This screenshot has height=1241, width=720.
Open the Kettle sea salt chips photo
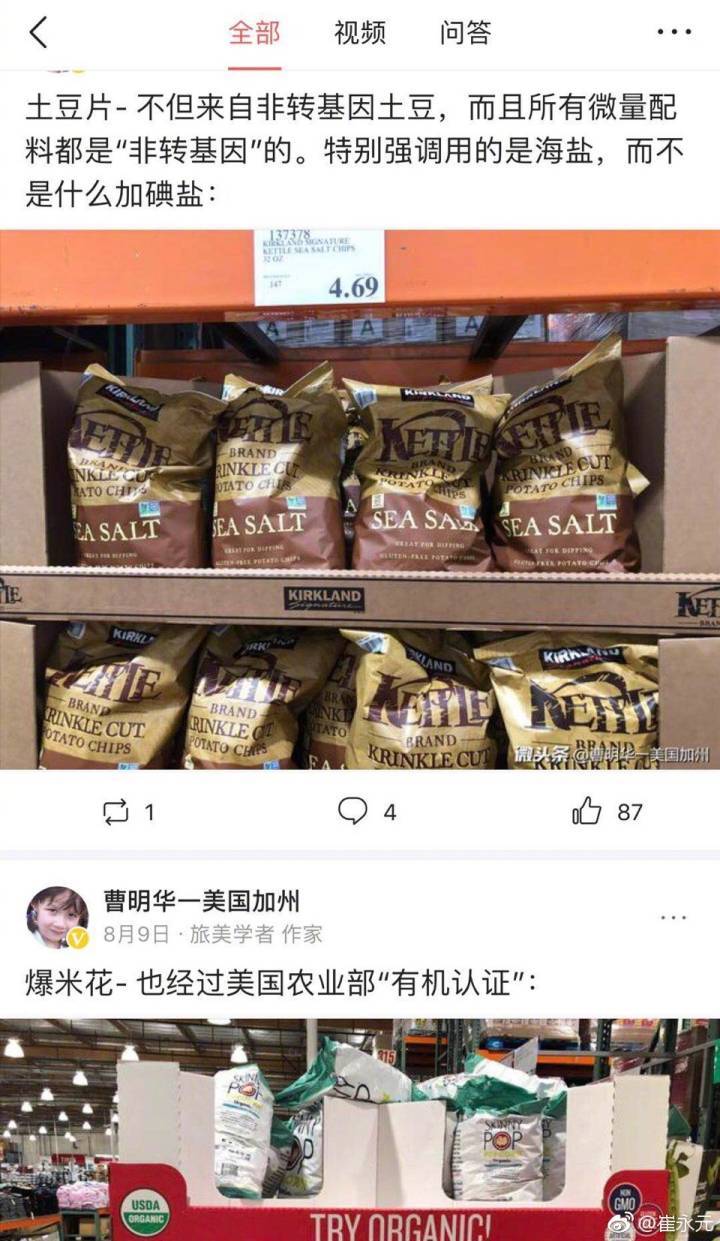tap(360, 498)
